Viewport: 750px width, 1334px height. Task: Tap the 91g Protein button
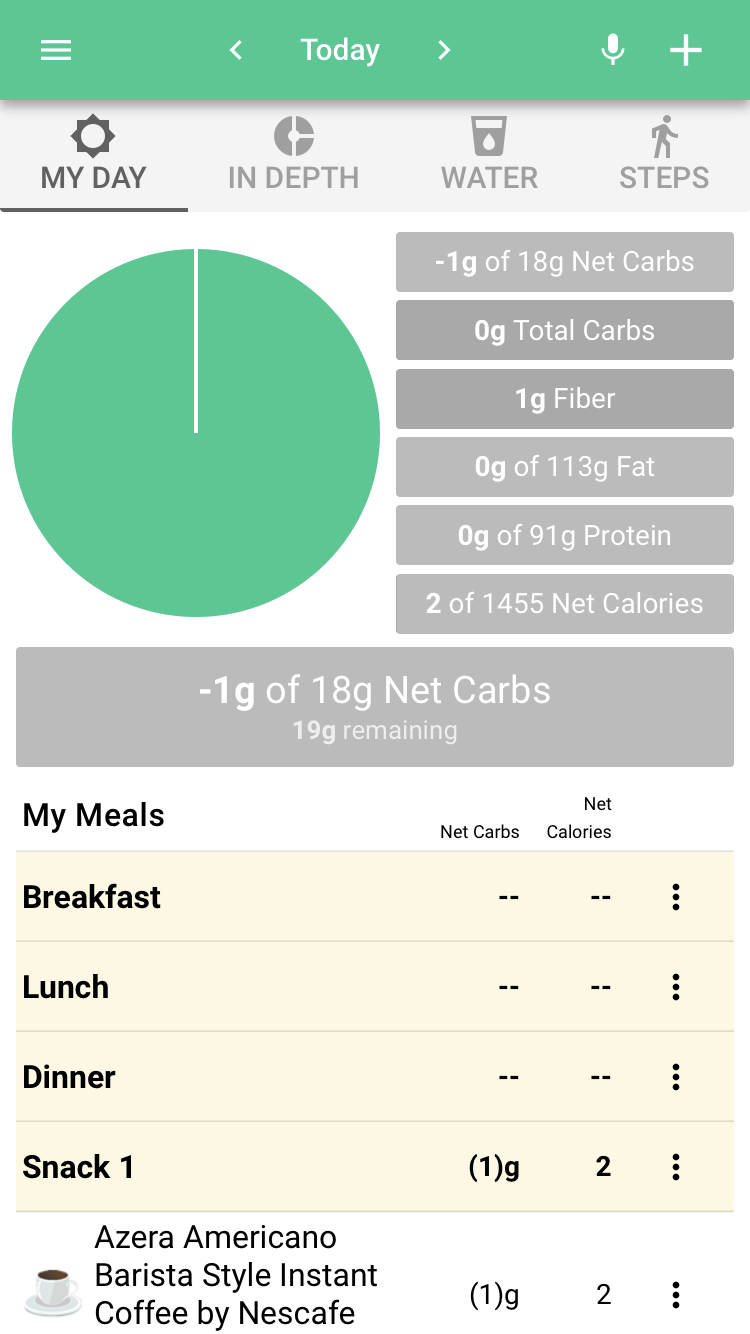[565, 535]
